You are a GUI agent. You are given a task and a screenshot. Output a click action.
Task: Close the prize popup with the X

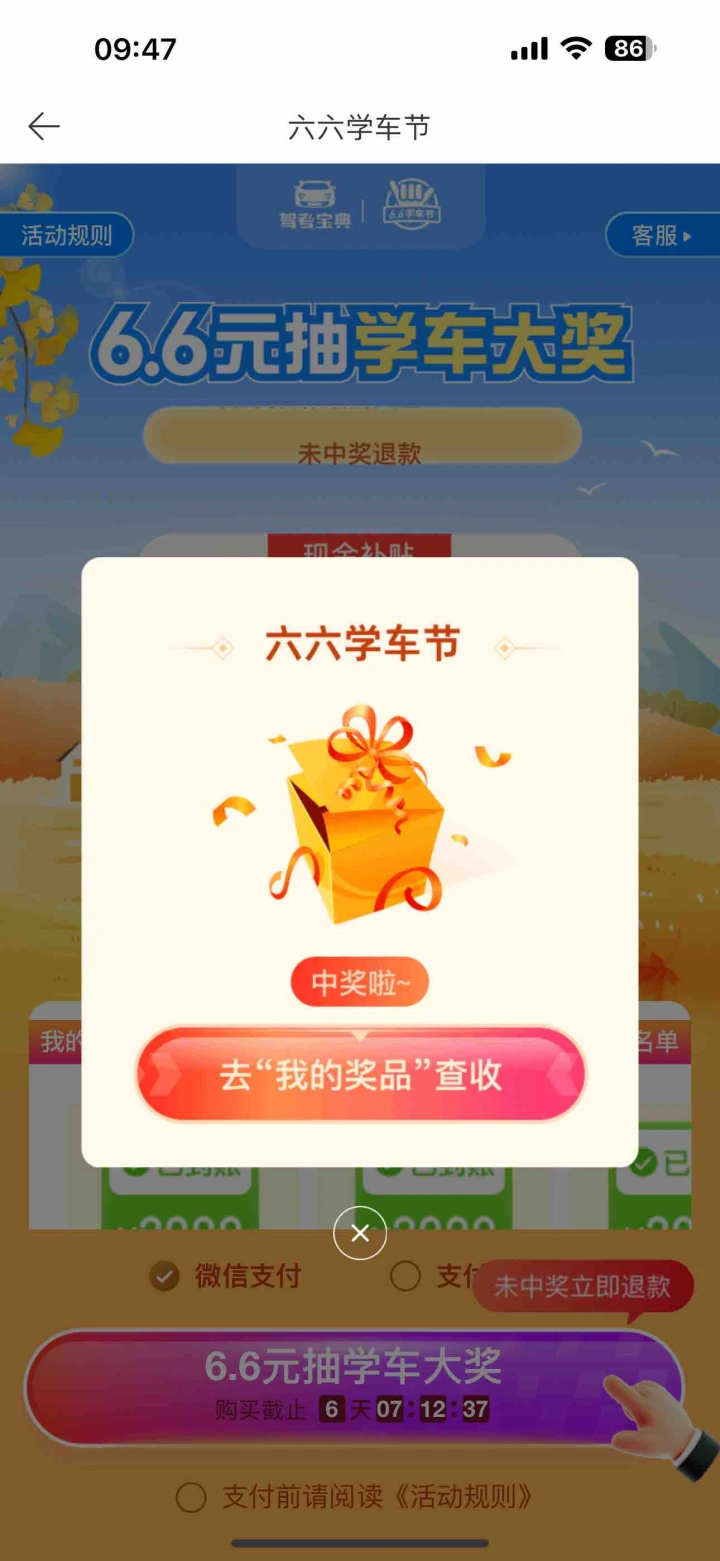[x=360, y=1233]
